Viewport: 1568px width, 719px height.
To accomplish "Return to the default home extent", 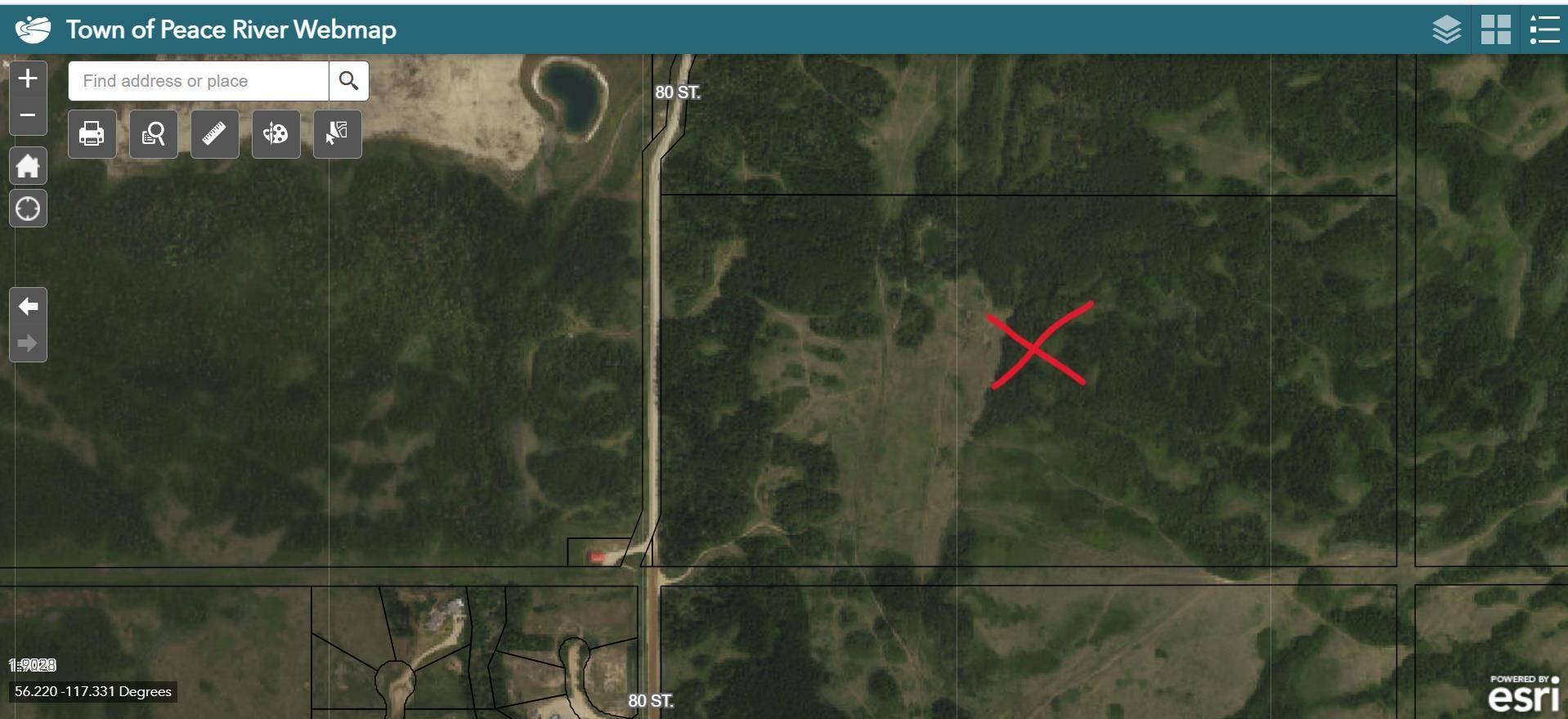I will pyautogui.click(x=28, y=166).
